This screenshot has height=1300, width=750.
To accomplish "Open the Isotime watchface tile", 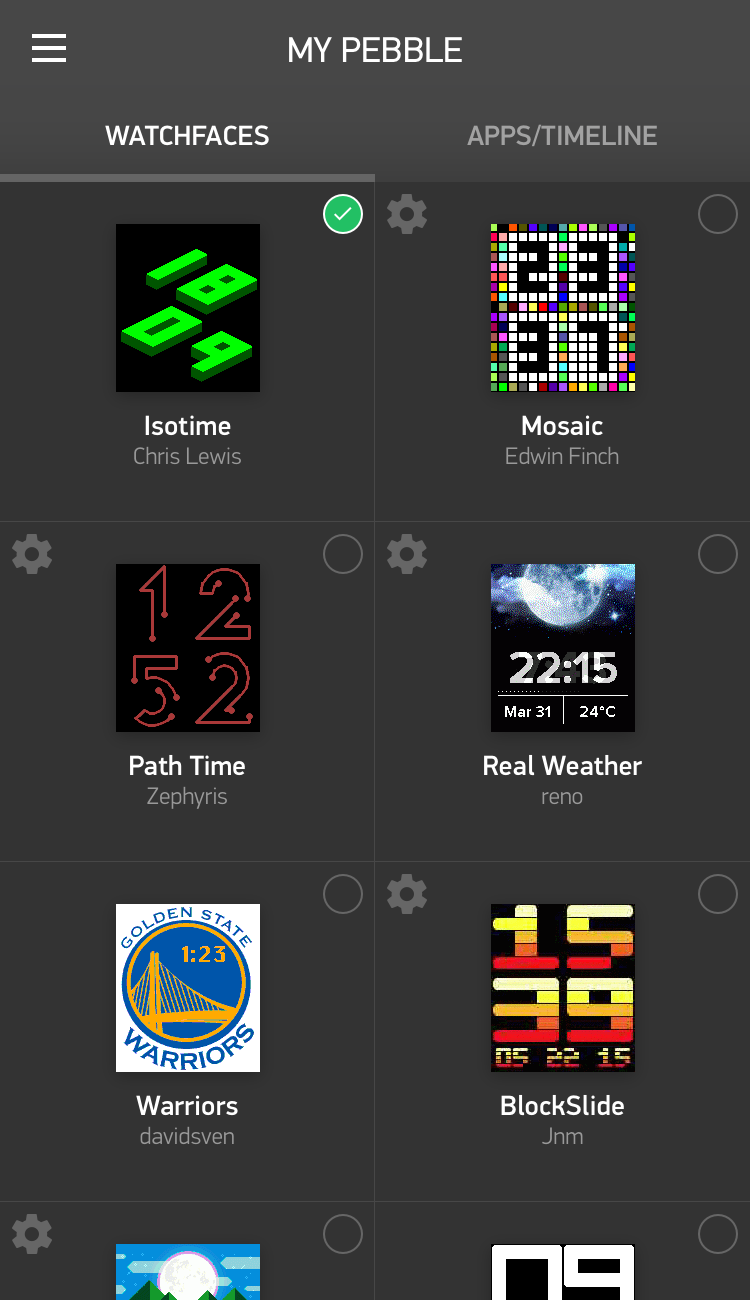I will click(x=188, y=308).
